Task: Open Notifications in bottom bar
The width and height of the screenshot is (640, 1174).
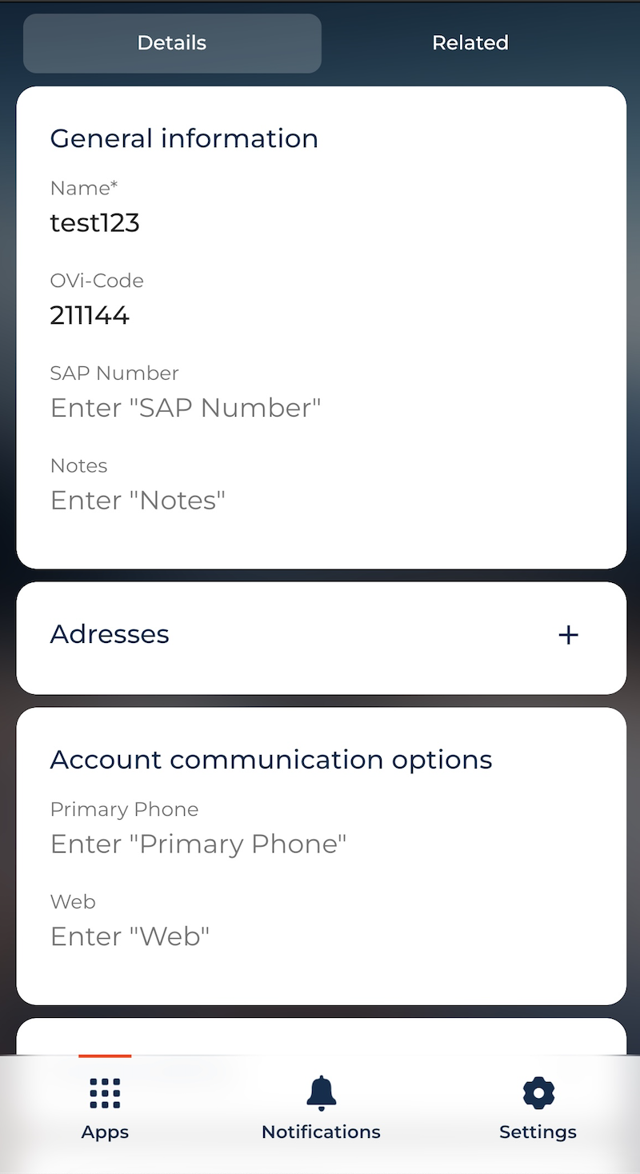Action: [x=321, y=1108]
